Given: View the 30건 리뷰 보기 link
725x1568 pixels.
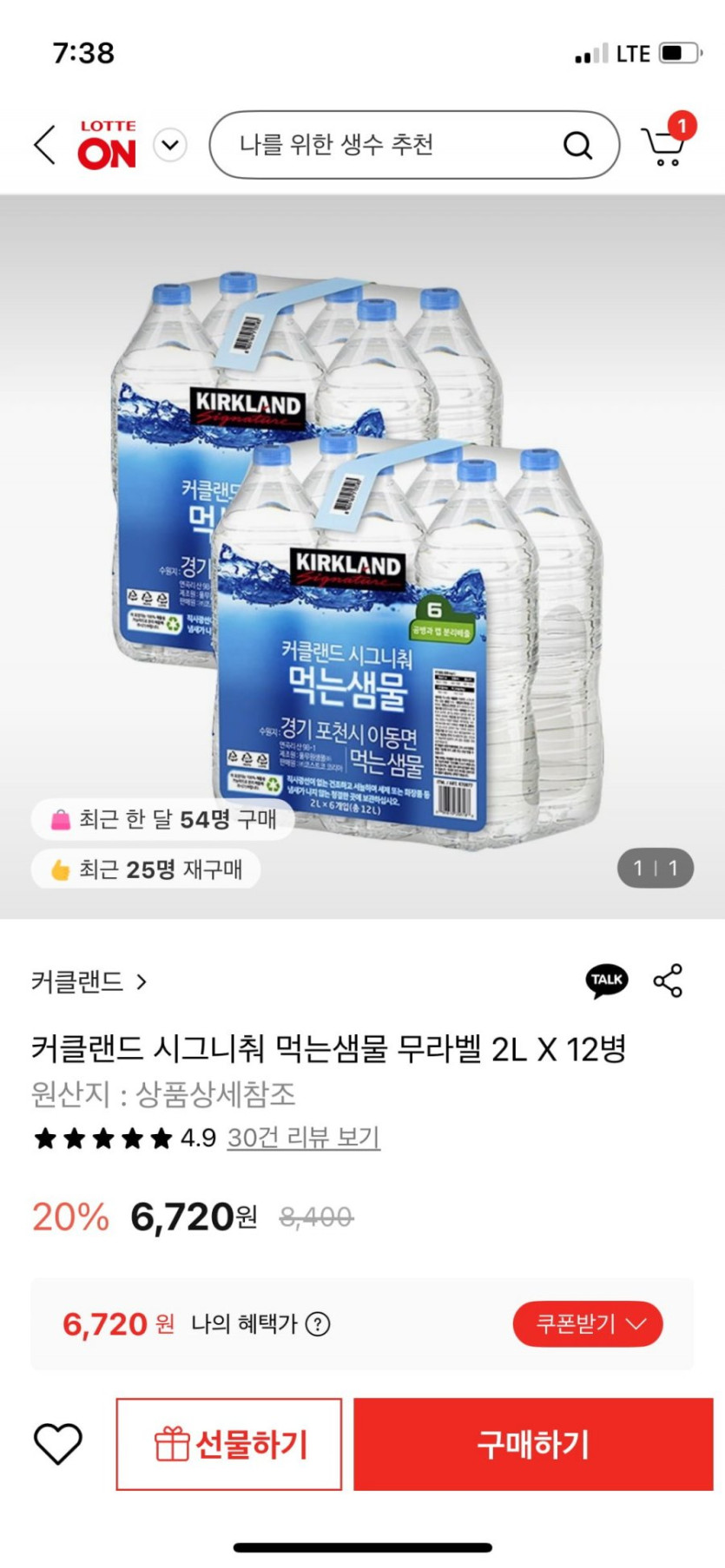Looking at the screenshot, I should click(x=303, y=1138).
